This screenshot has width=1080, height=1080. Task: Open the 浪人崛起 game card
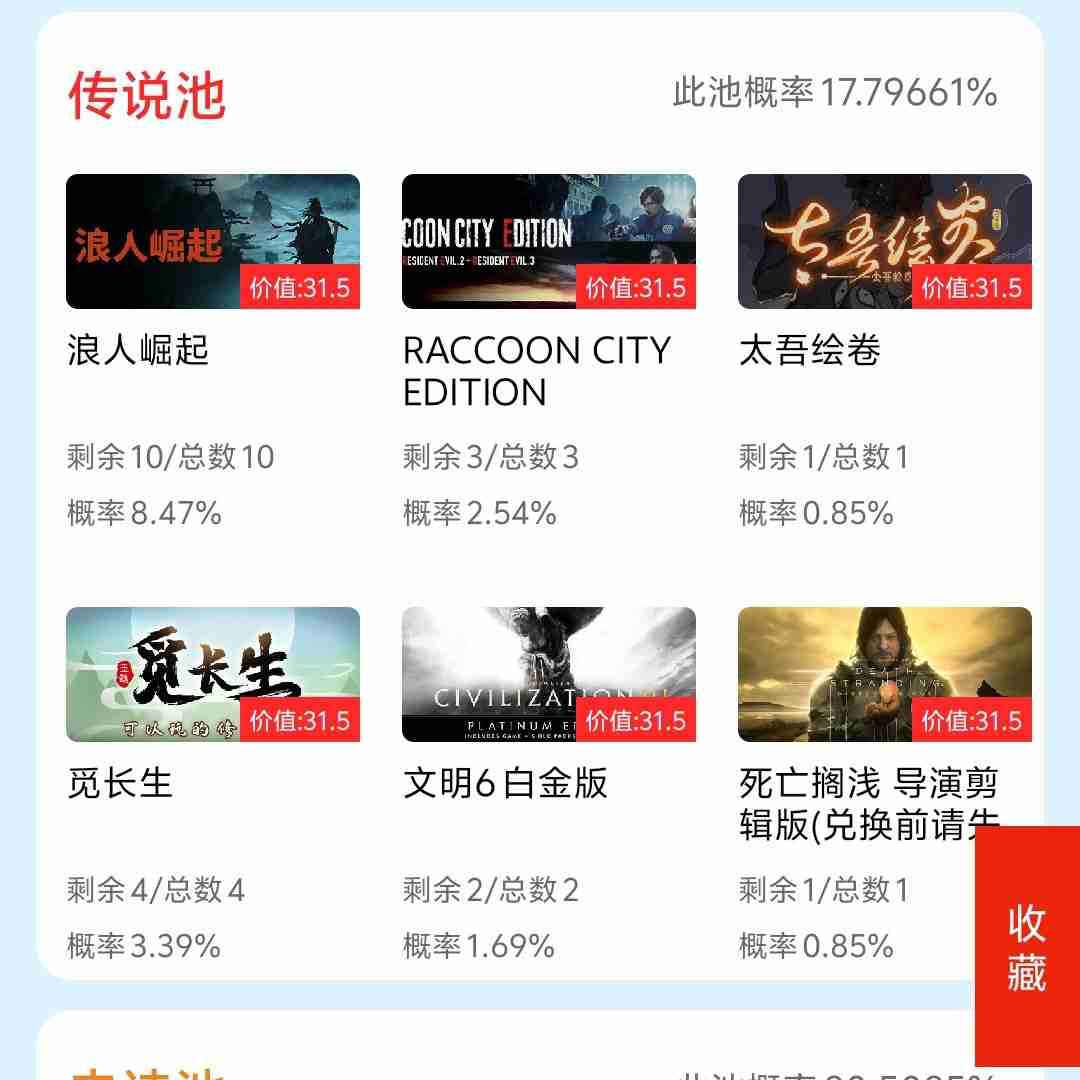pyautogui.click(x=212, y=242)
